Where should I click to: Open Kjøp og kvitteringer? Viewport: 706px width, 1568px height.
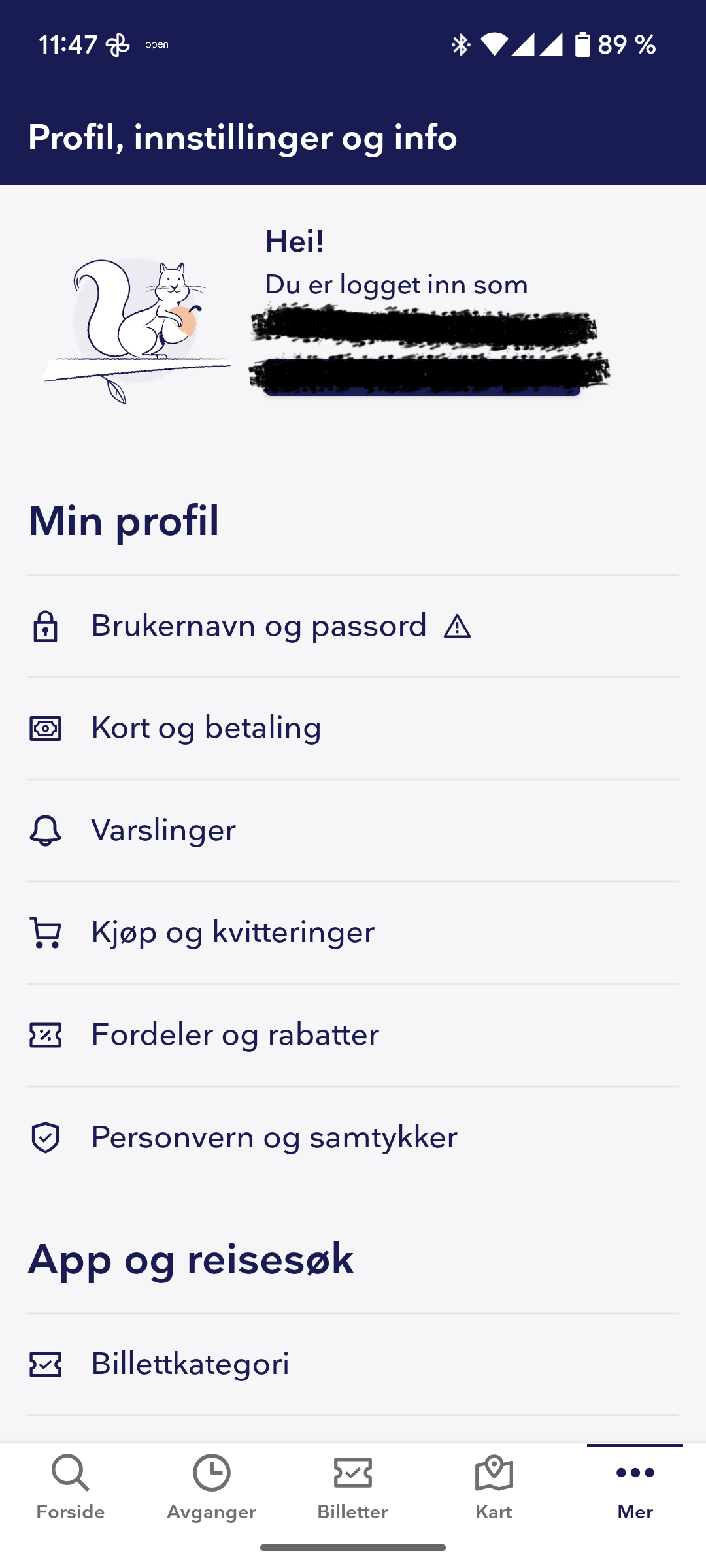(x=261, y=932)
